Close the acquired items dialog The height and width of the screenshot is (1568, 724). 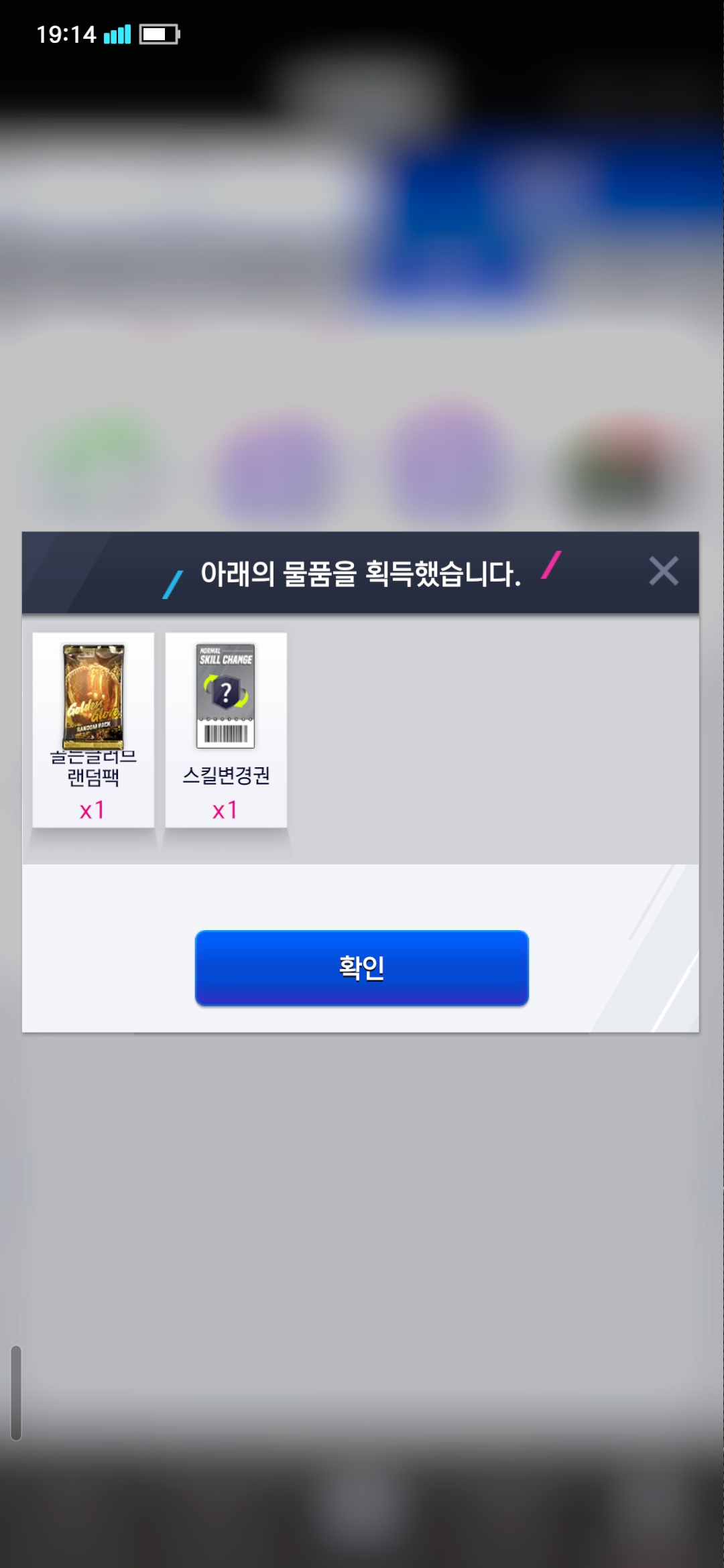663,572
